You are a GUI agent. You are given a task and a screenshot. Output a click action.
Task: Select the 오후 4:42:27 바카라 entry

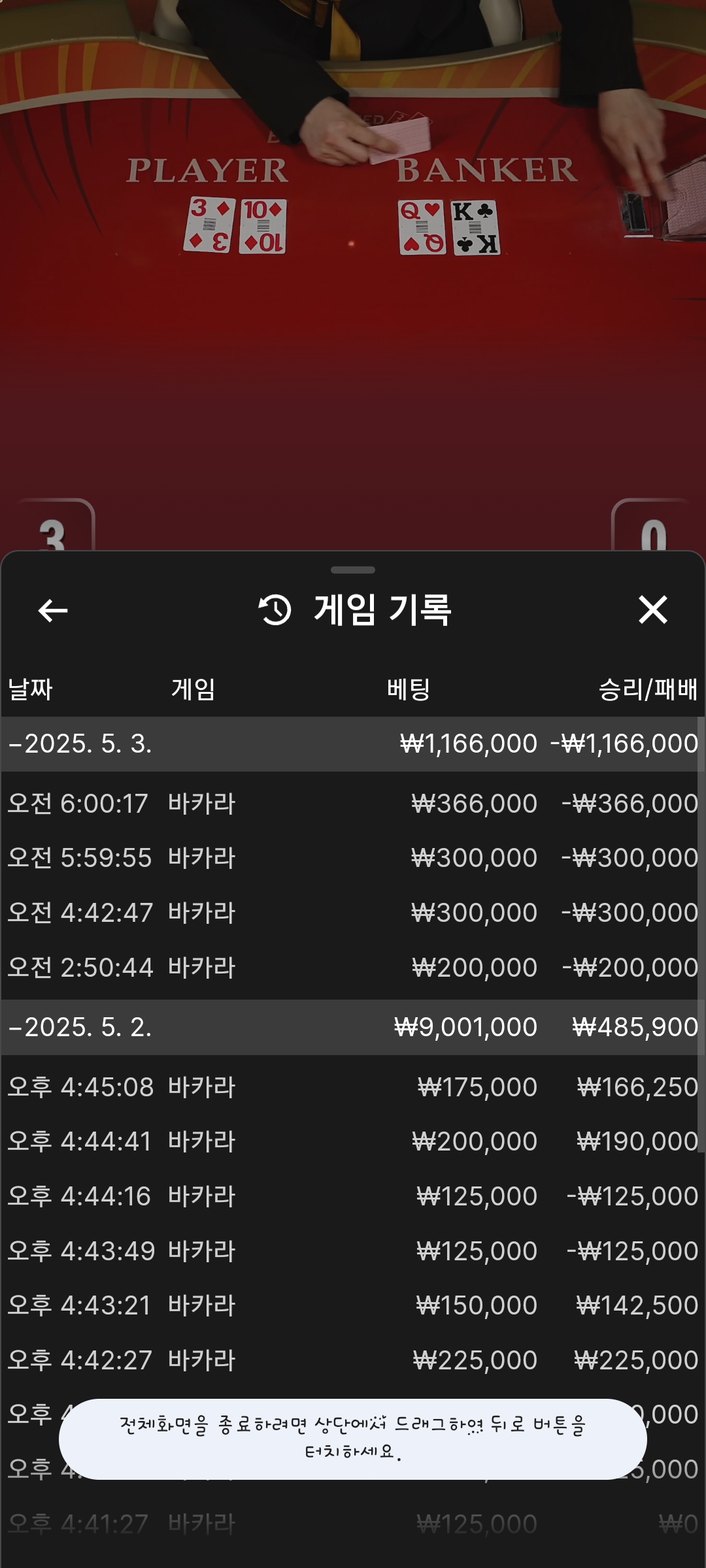[353, 1360]
